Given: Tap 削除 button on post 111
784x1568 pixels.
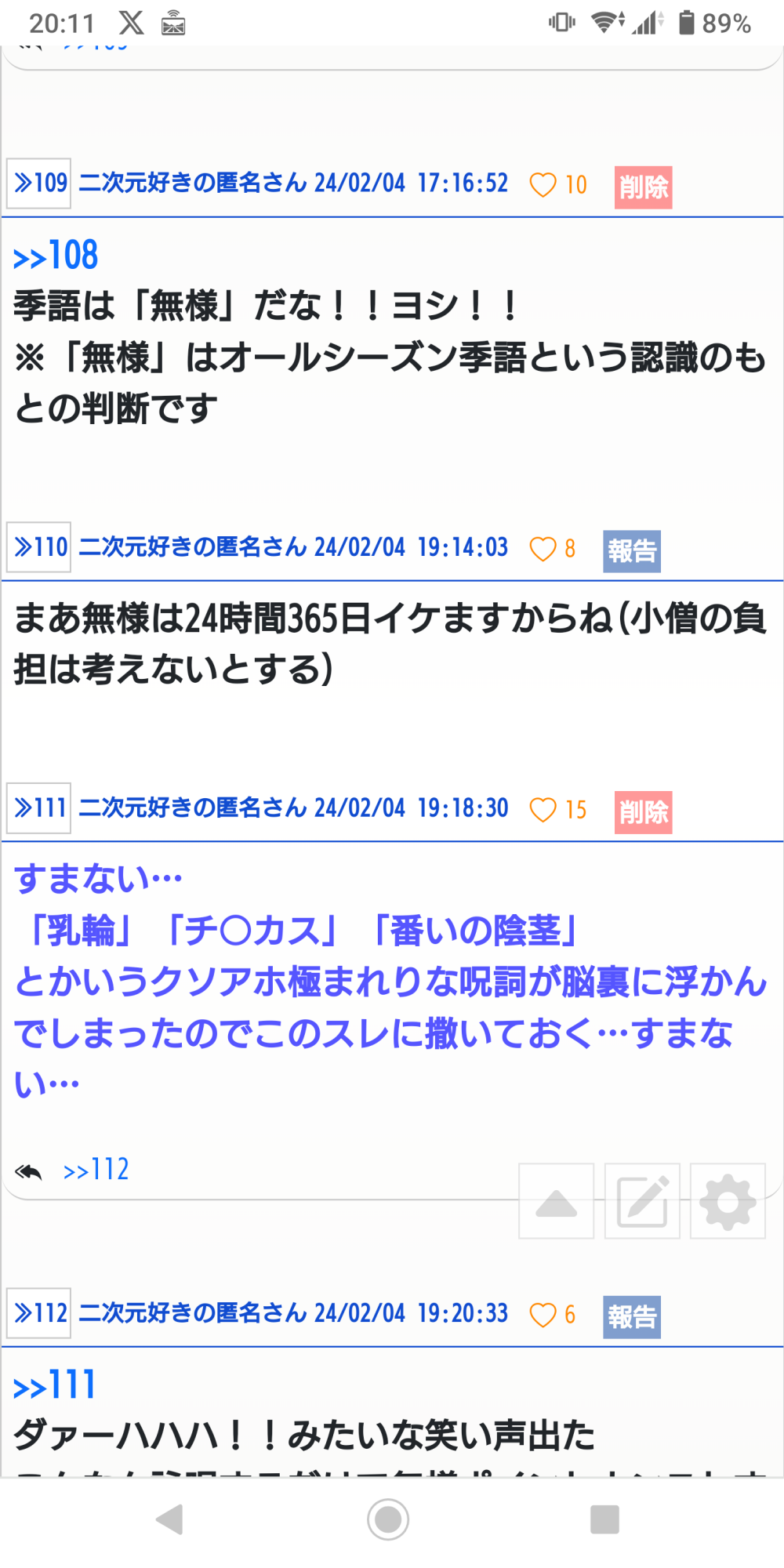Looking at the screenshot, I should click(x=643, y=812).
